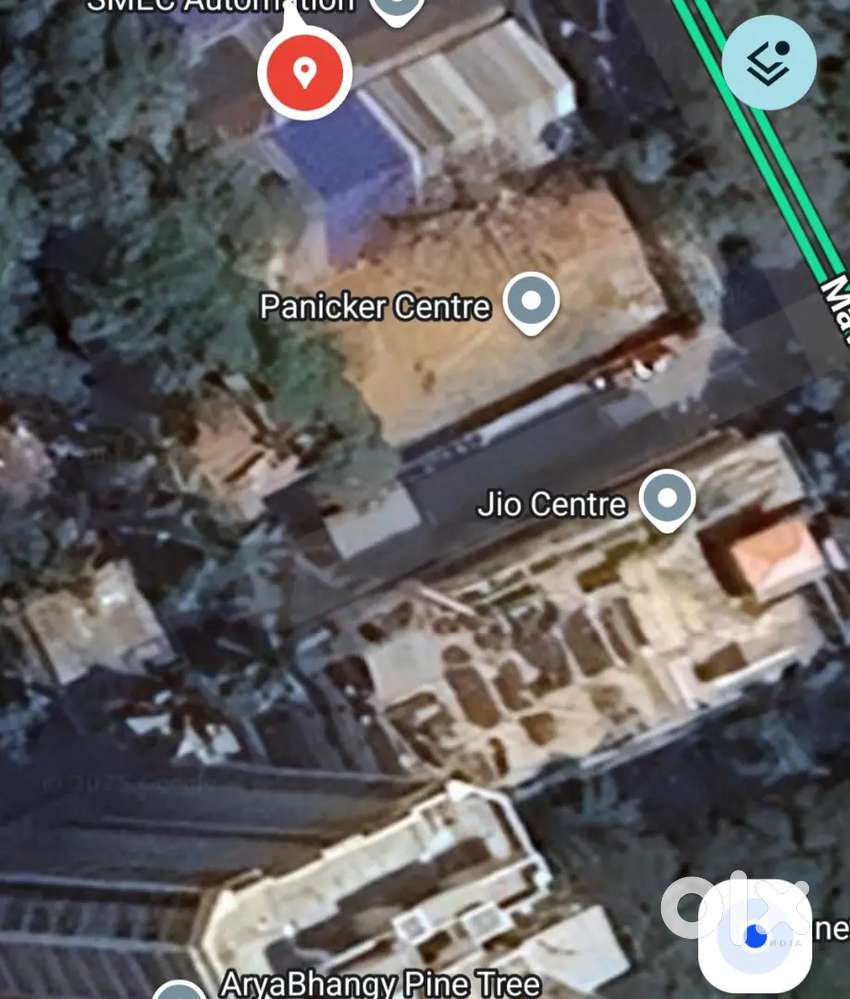
Task: Select the Panicker Centre place marker
Action: [x=531, y=301]
